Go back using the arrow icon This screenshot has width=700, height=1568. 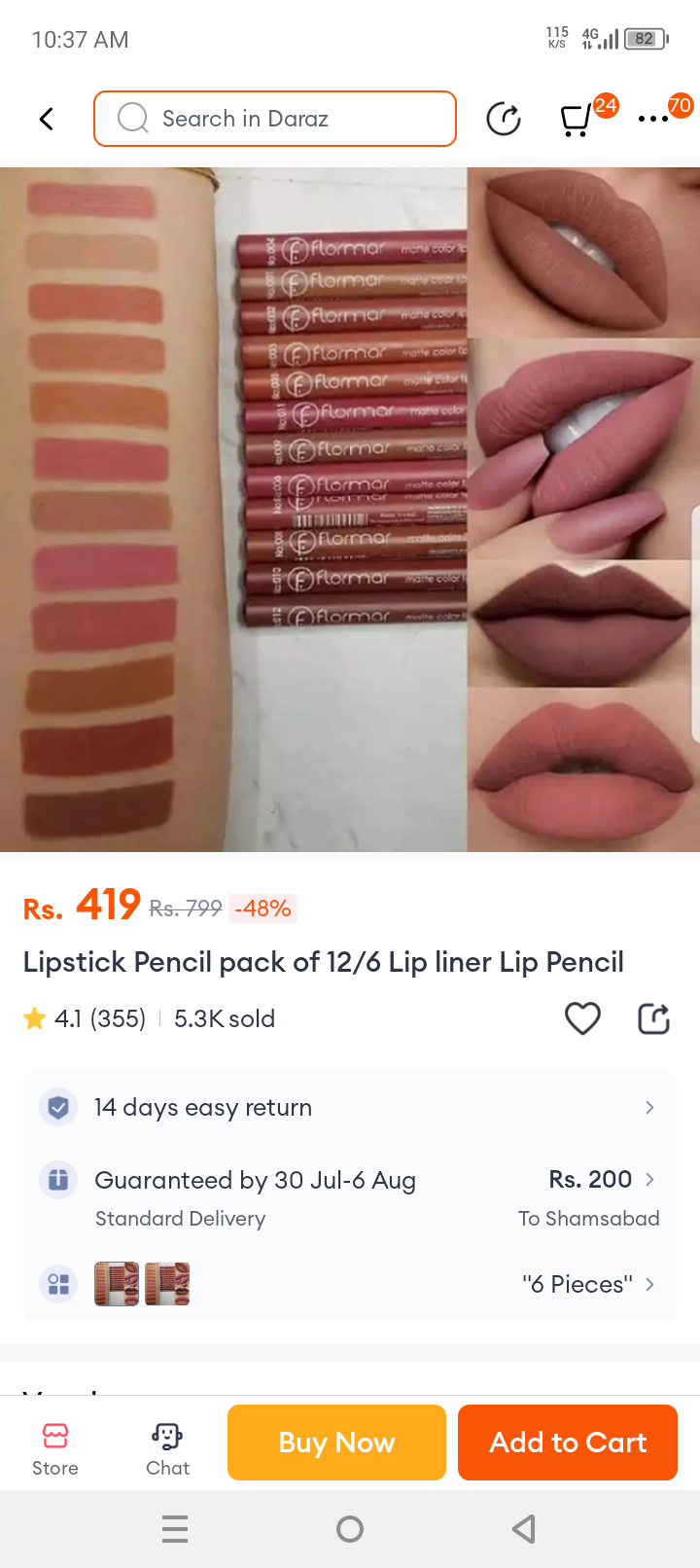coord(46,119)
